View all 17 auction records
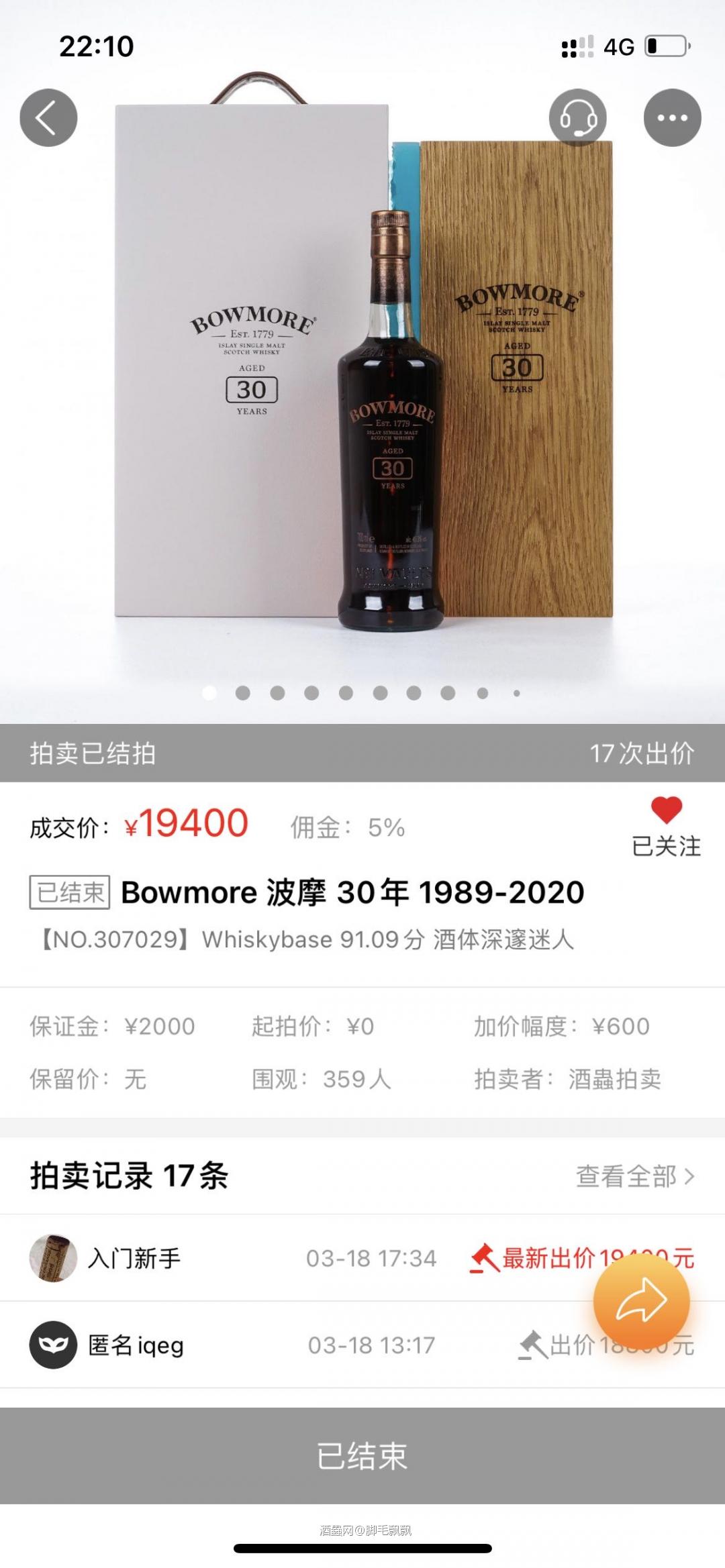 634,1176
